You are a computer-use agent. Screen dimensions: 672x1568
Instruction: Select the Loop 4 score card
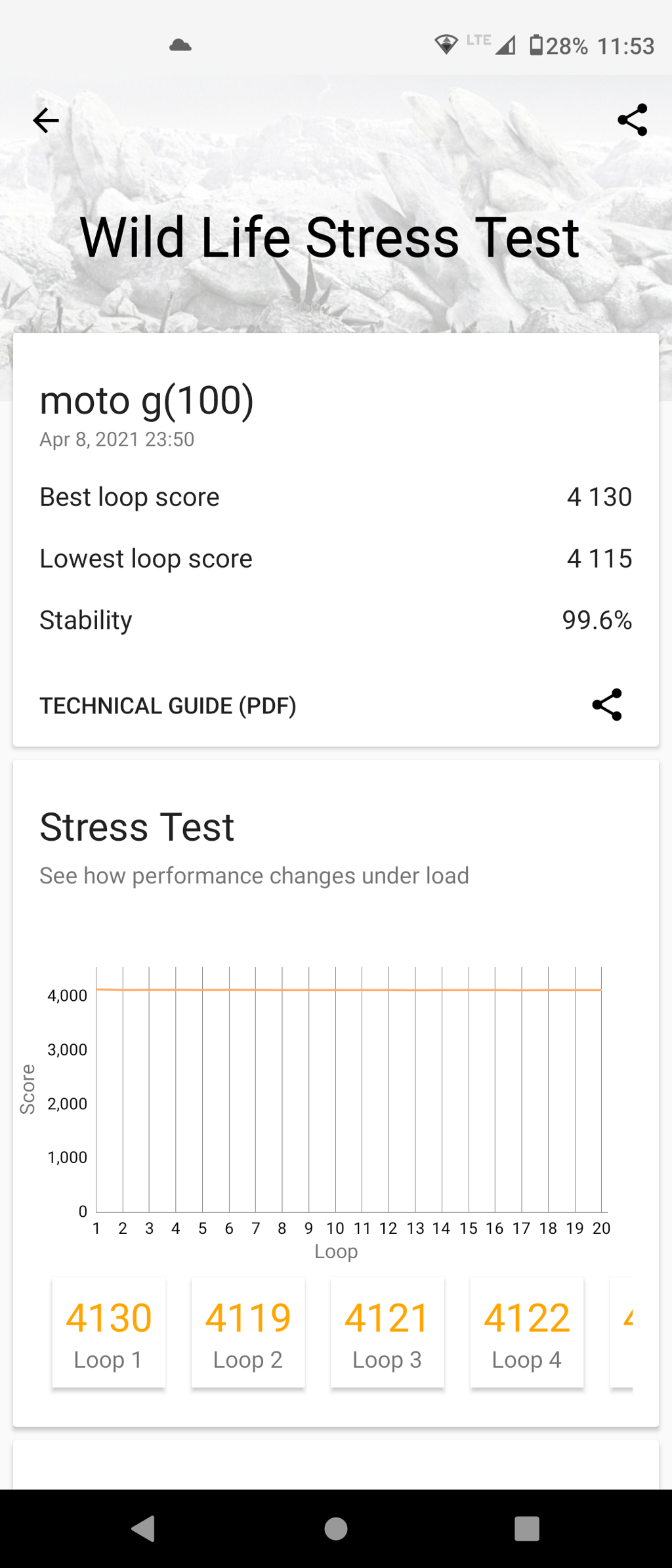(527, 1333)
